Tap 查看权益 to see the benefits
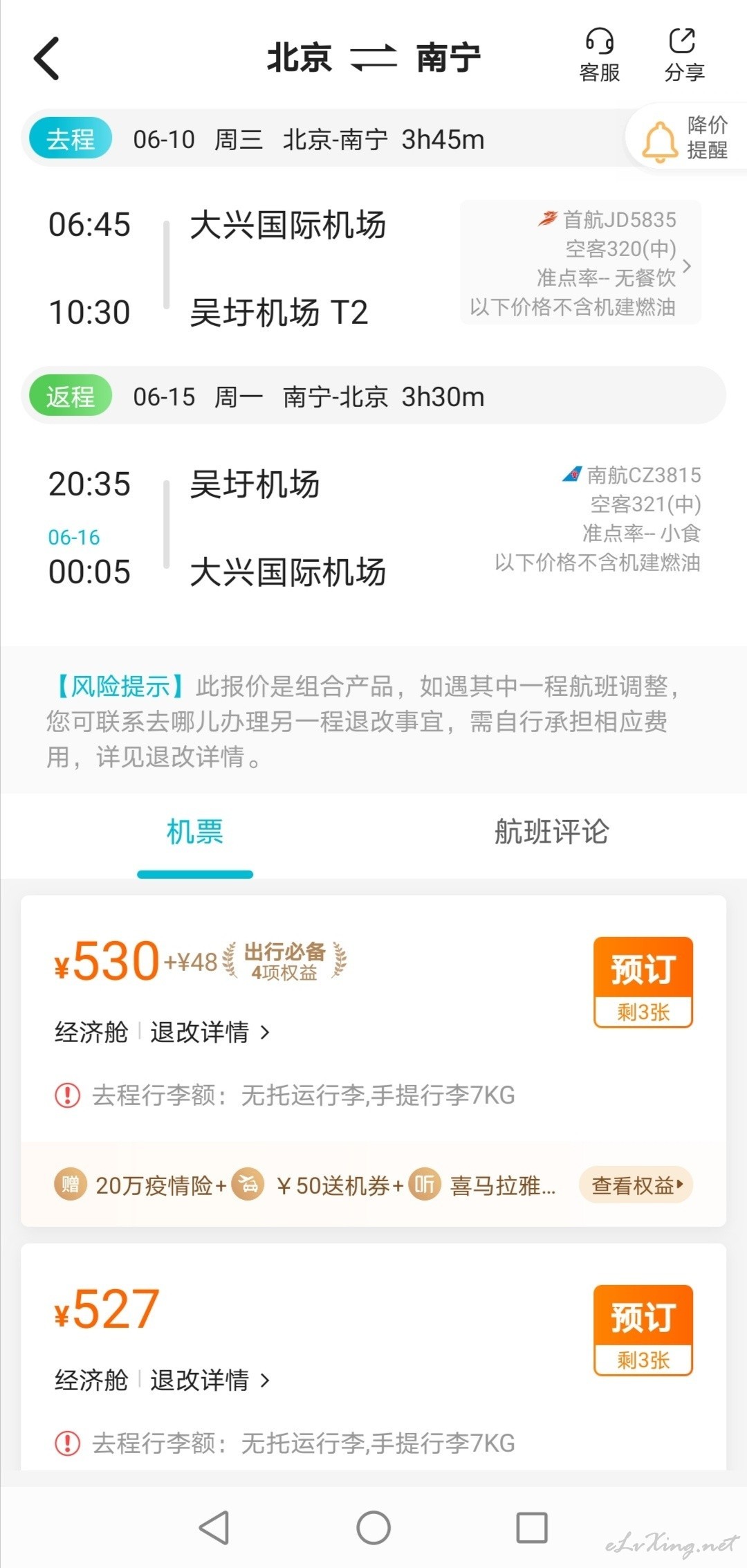Screen dimensions: 747x1568 click(636, 1185)
